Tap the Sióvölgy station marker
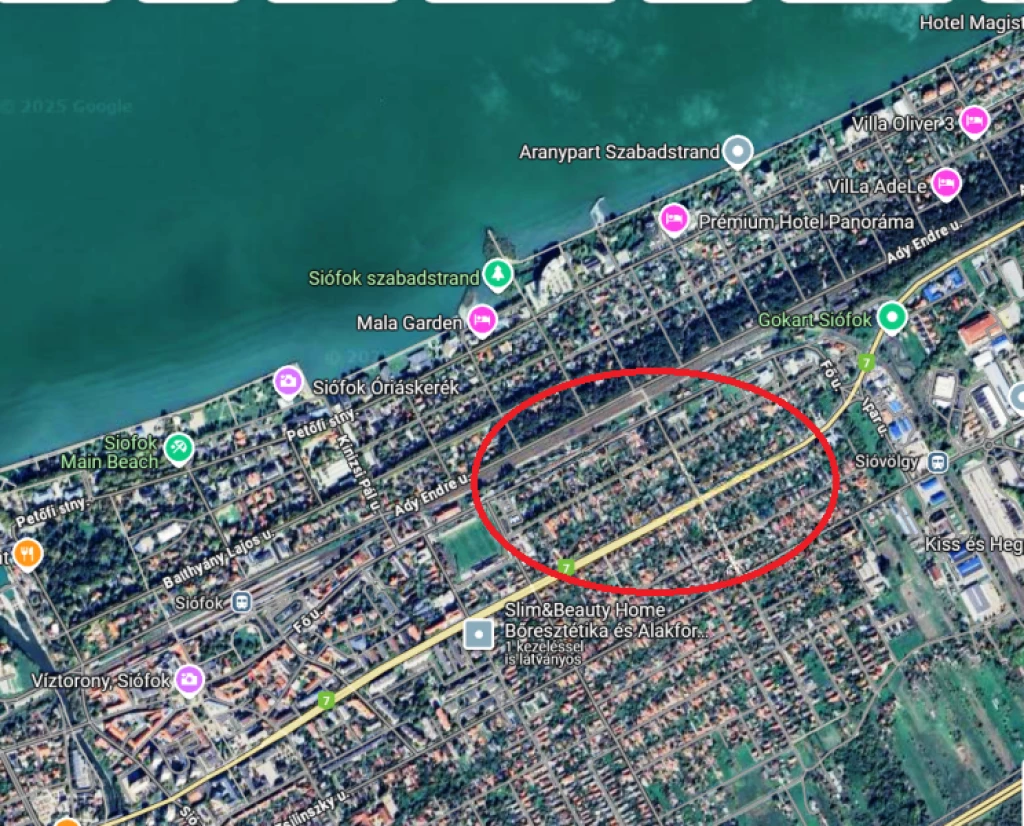Screen dimensions: 1024x826 point(937,462)
